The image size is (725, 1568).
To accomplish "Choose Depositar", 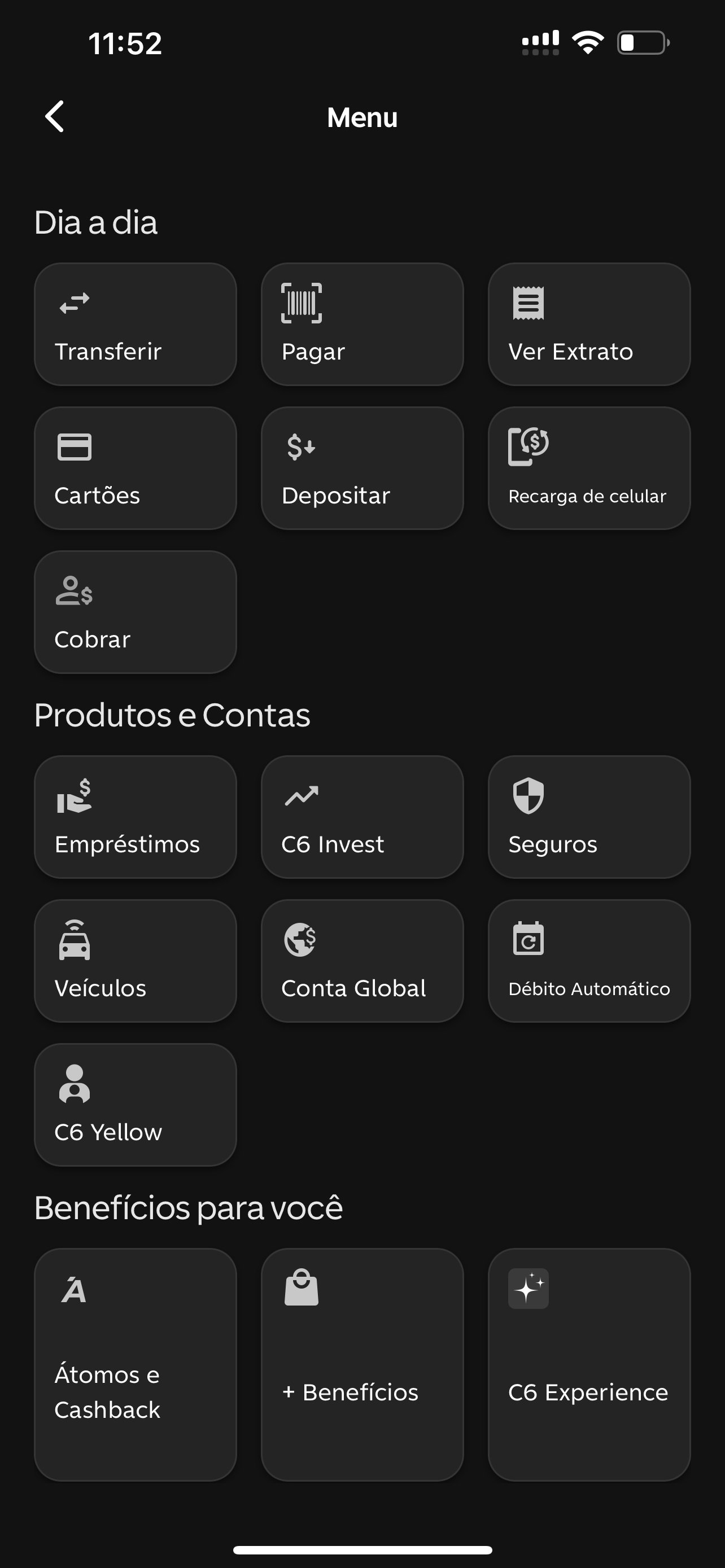I will click(362, 468).
